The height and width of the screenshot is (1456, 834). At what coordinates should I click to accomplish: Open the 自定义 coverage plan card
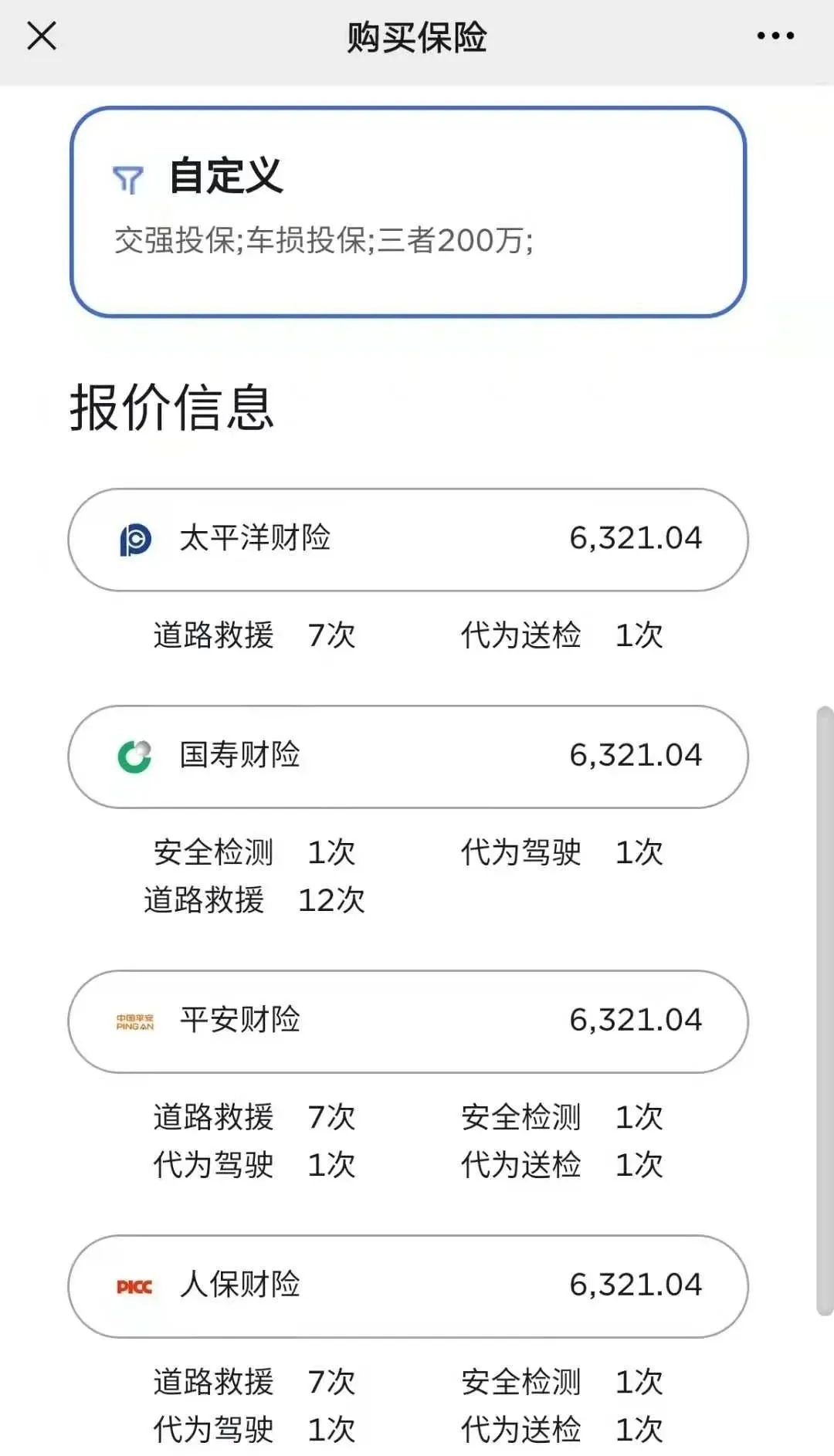(408, 212)
